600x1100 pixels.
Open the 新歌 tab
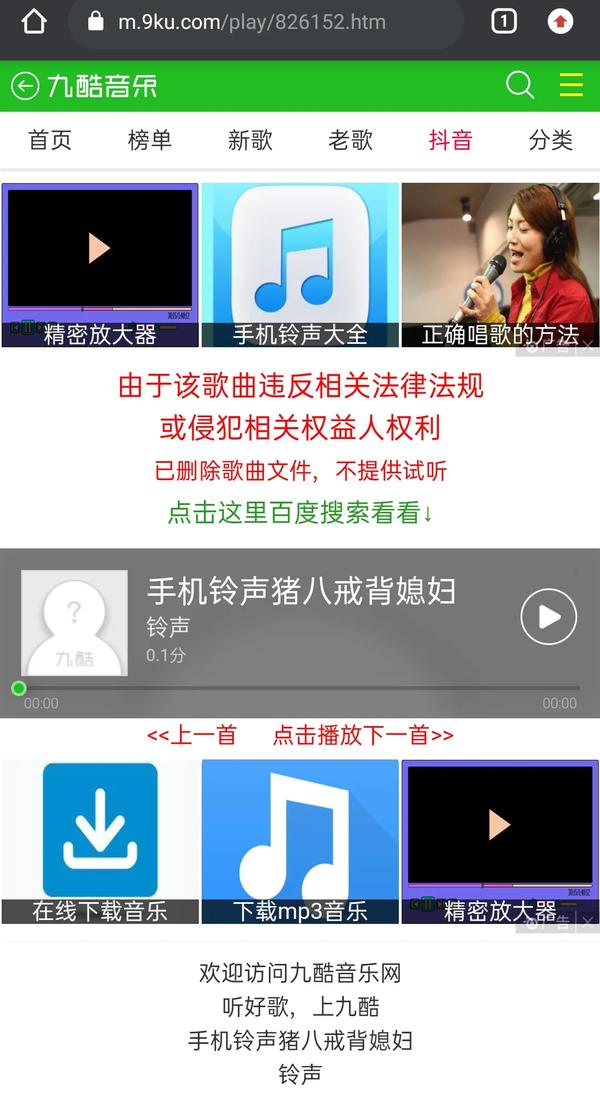250,140
